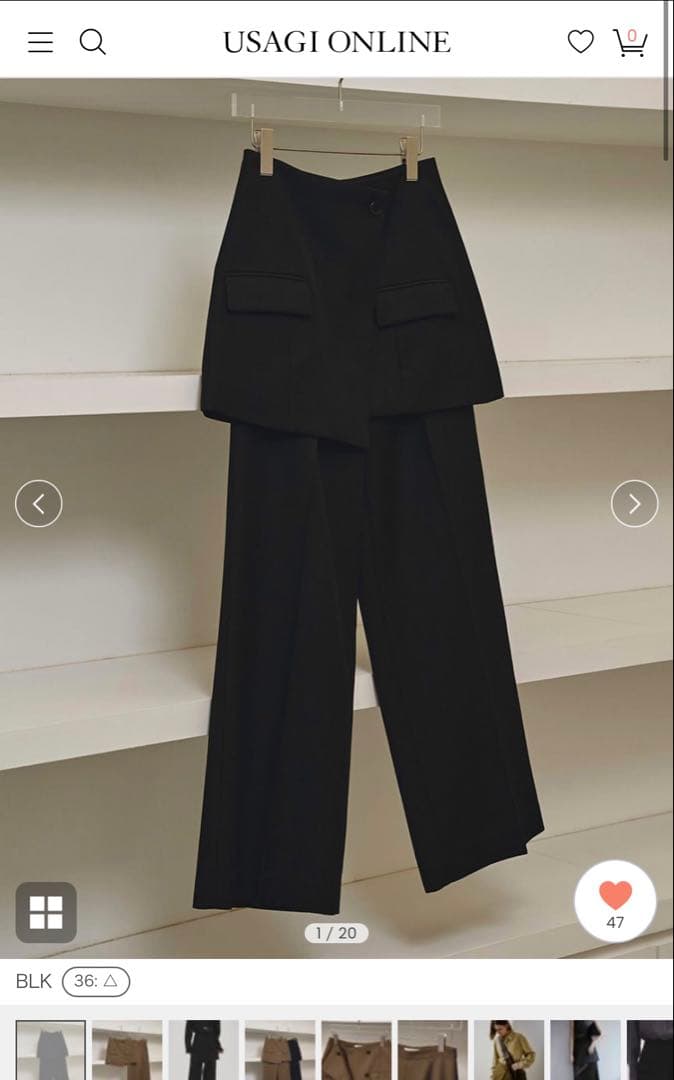
Task: Go to the USAGI ONLINE home page
Action: 336,42
